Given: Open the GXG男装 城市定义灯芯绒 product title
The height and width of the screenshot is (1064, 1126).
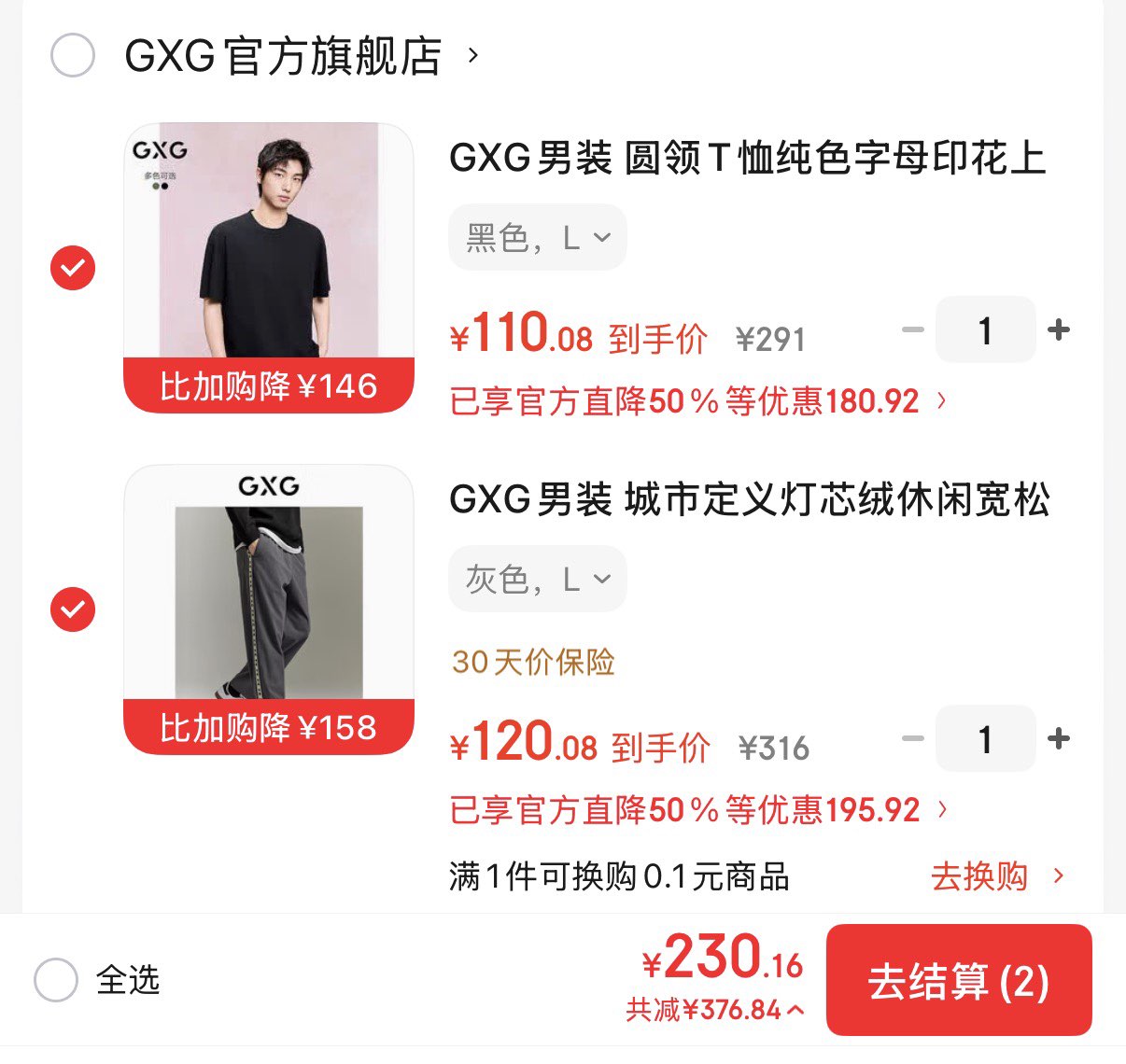Looking at the screenshot, I should coord(749,500).
